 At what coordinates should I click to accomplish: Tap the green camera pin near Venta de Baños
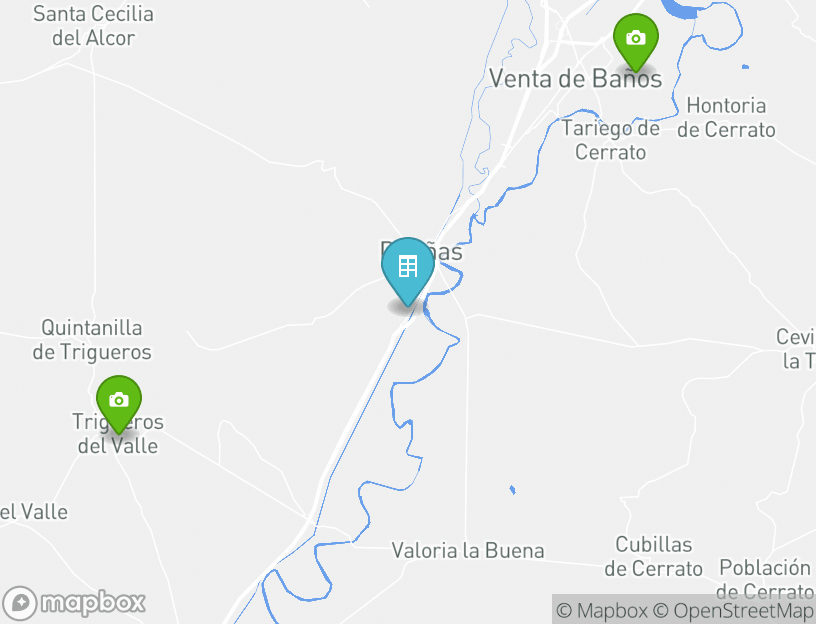pyautogui.click(x=635, y=40)
